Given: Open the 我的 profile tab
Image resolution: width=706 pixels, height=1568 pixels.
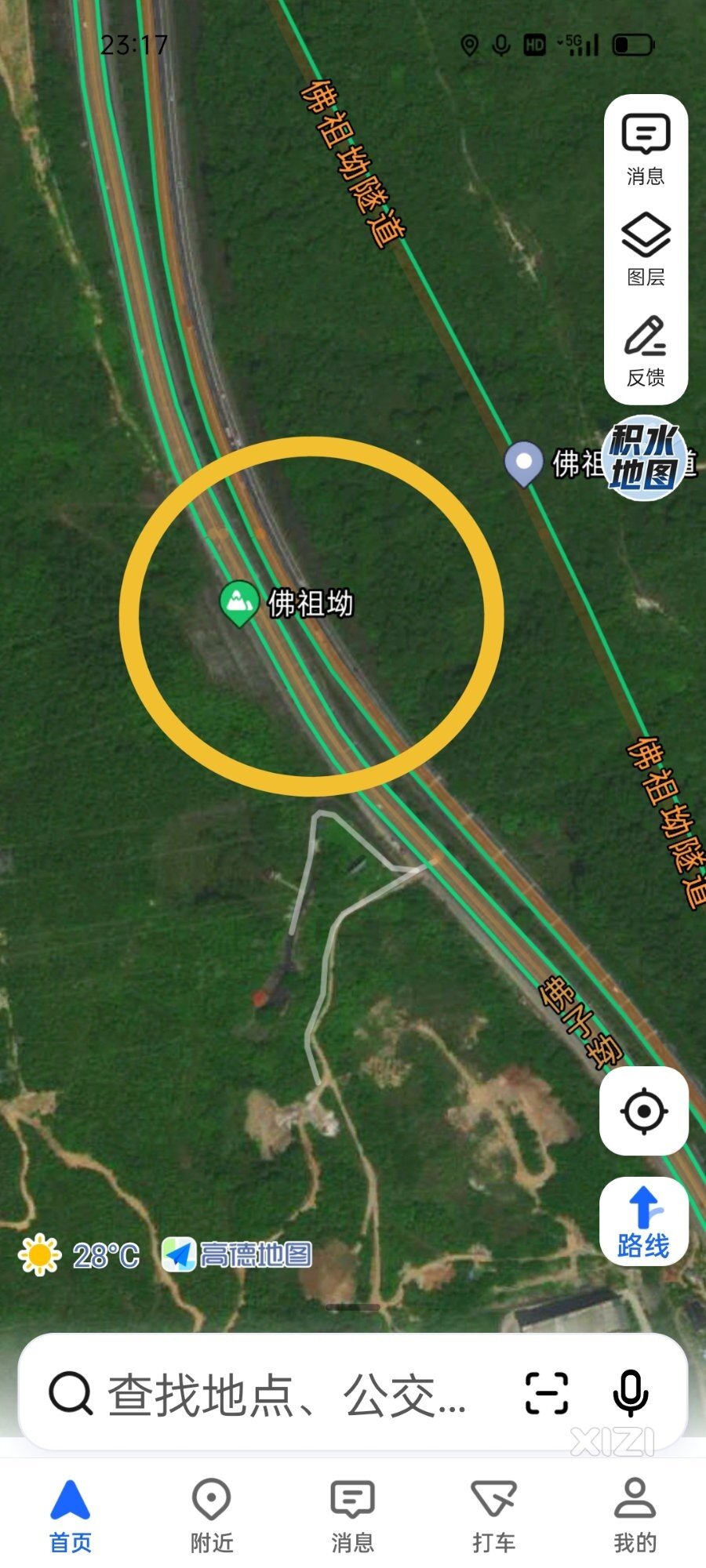Looking at the screenshot, I should (x=635, y=1515).
